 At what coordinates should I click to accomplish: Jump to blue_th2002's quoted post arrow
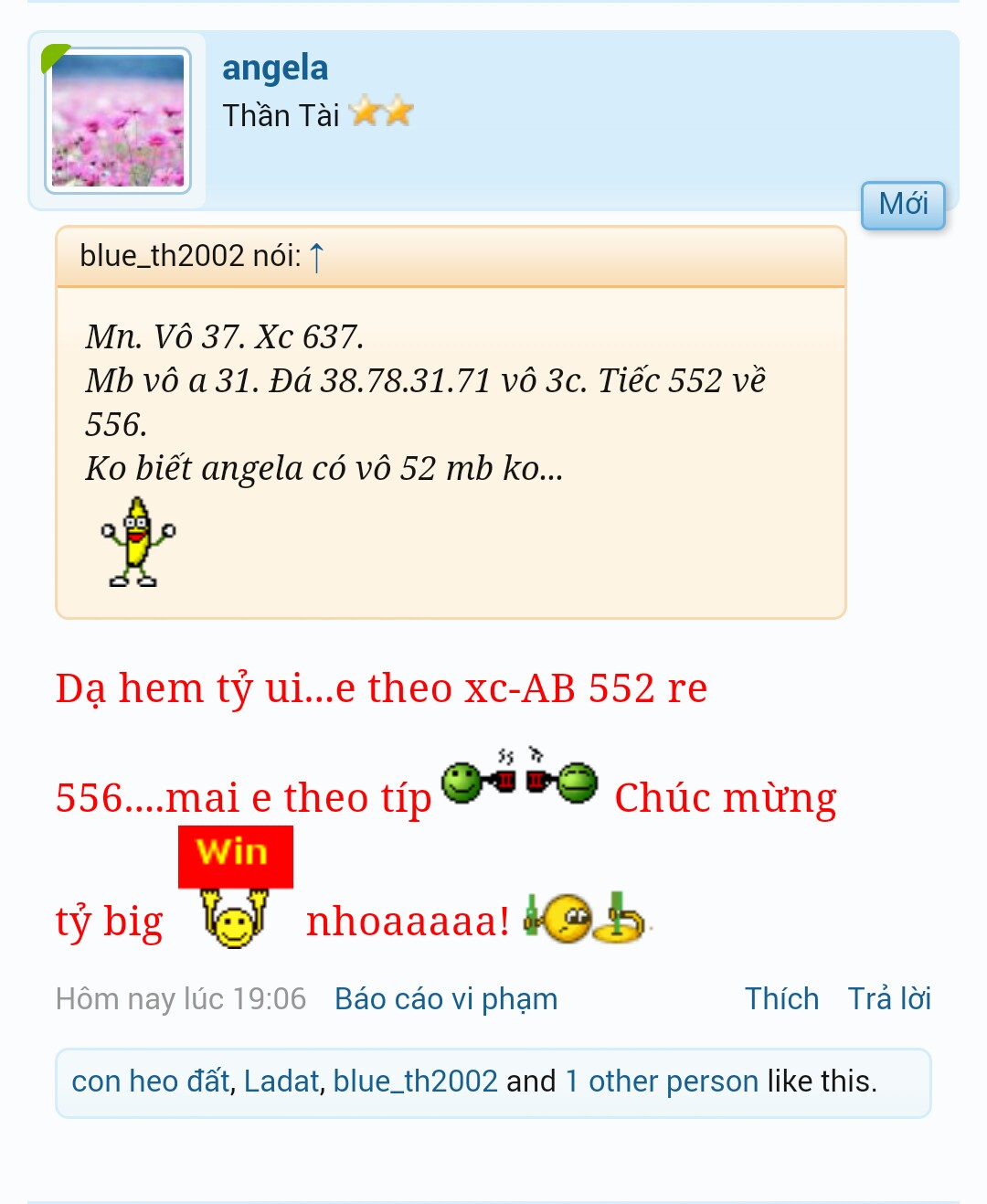point(317,258)
